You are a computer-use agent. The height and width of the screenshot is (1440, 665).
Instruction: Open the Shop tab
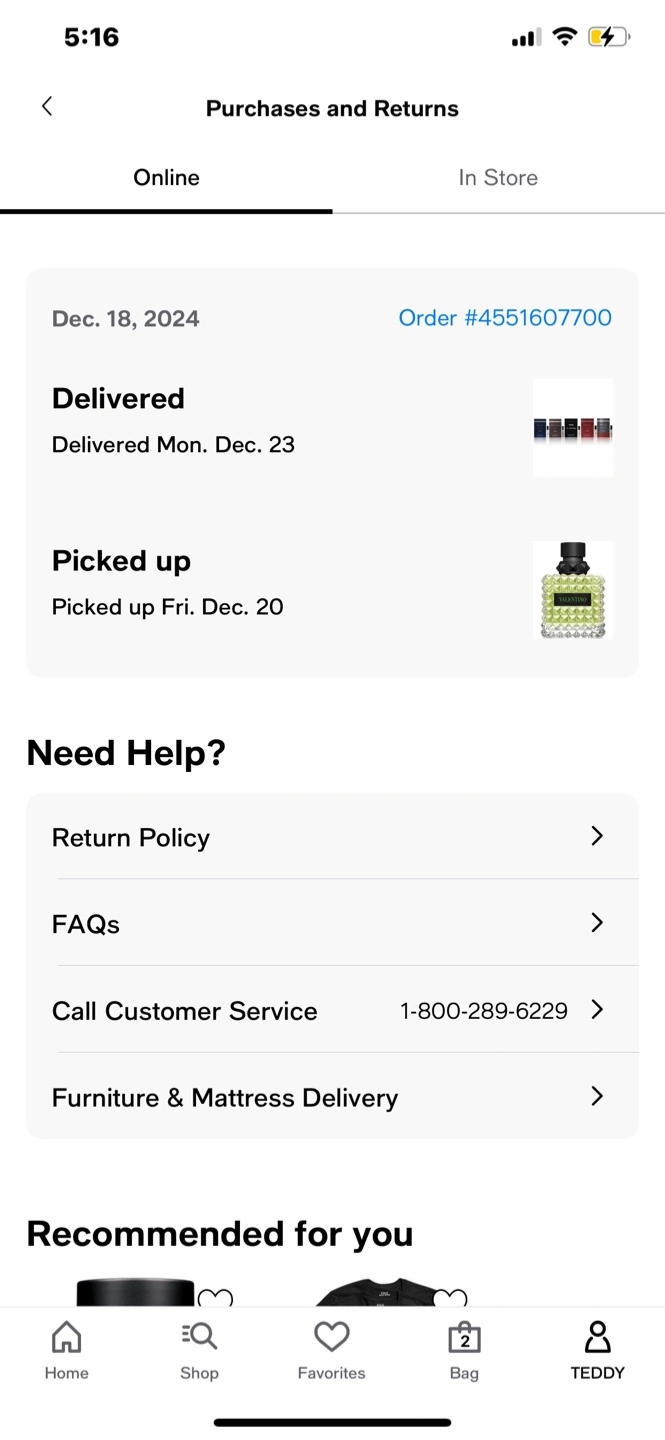199,1349
